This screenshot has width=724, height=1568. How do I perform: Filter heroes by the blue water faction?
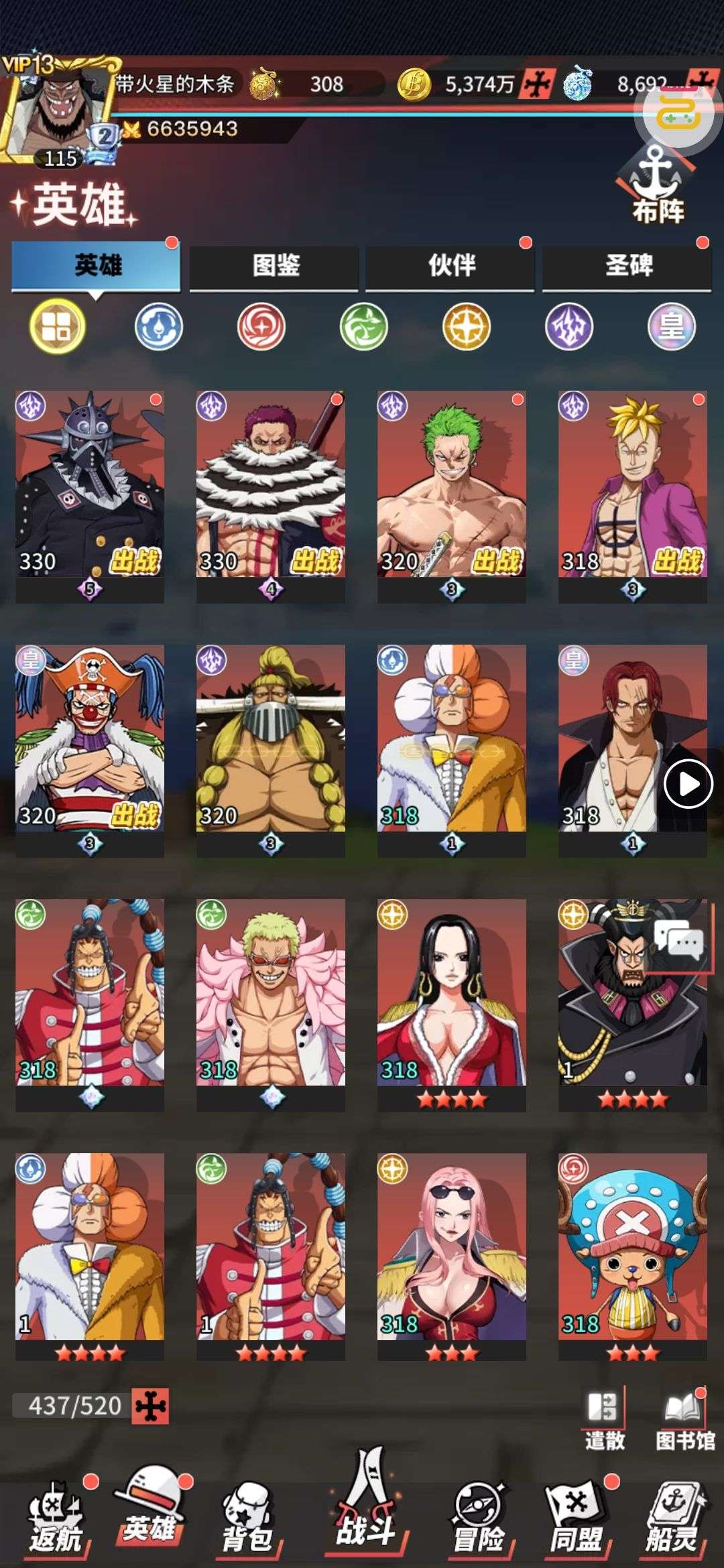click(159, 327)
